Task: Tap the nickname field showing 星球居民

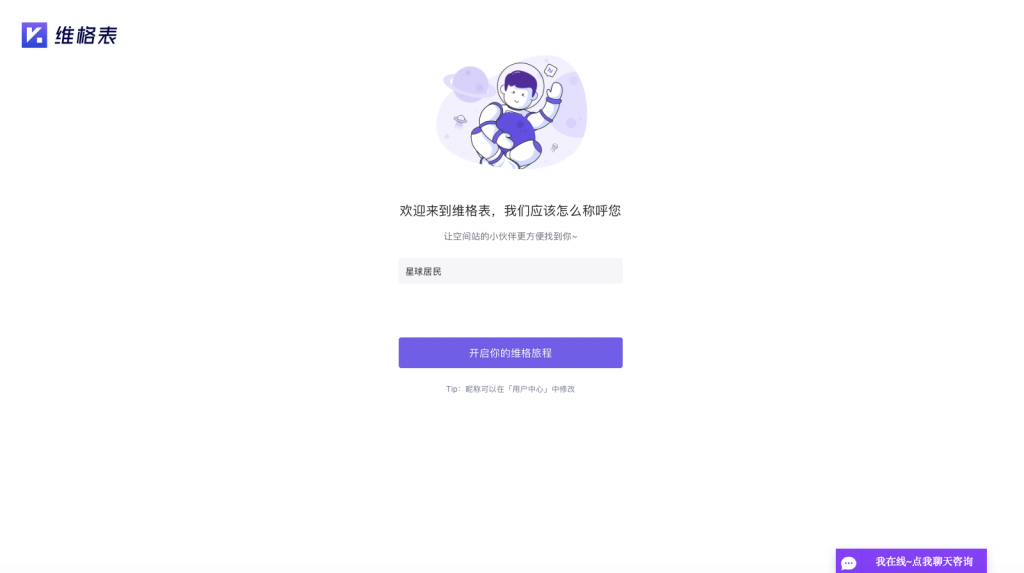Action: 510,271
